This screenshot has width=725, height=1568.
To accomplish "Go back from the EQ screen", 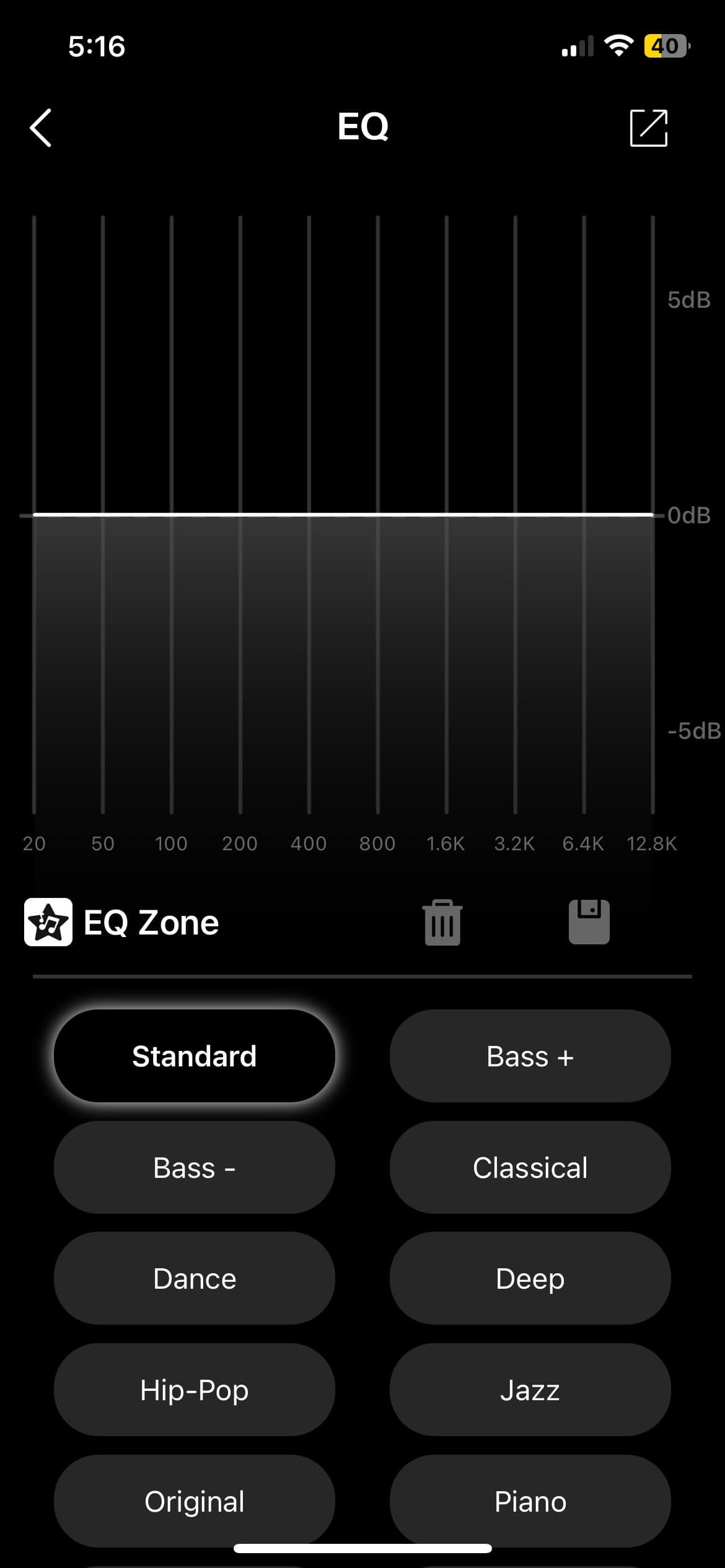I will click(x=41, y=128).
